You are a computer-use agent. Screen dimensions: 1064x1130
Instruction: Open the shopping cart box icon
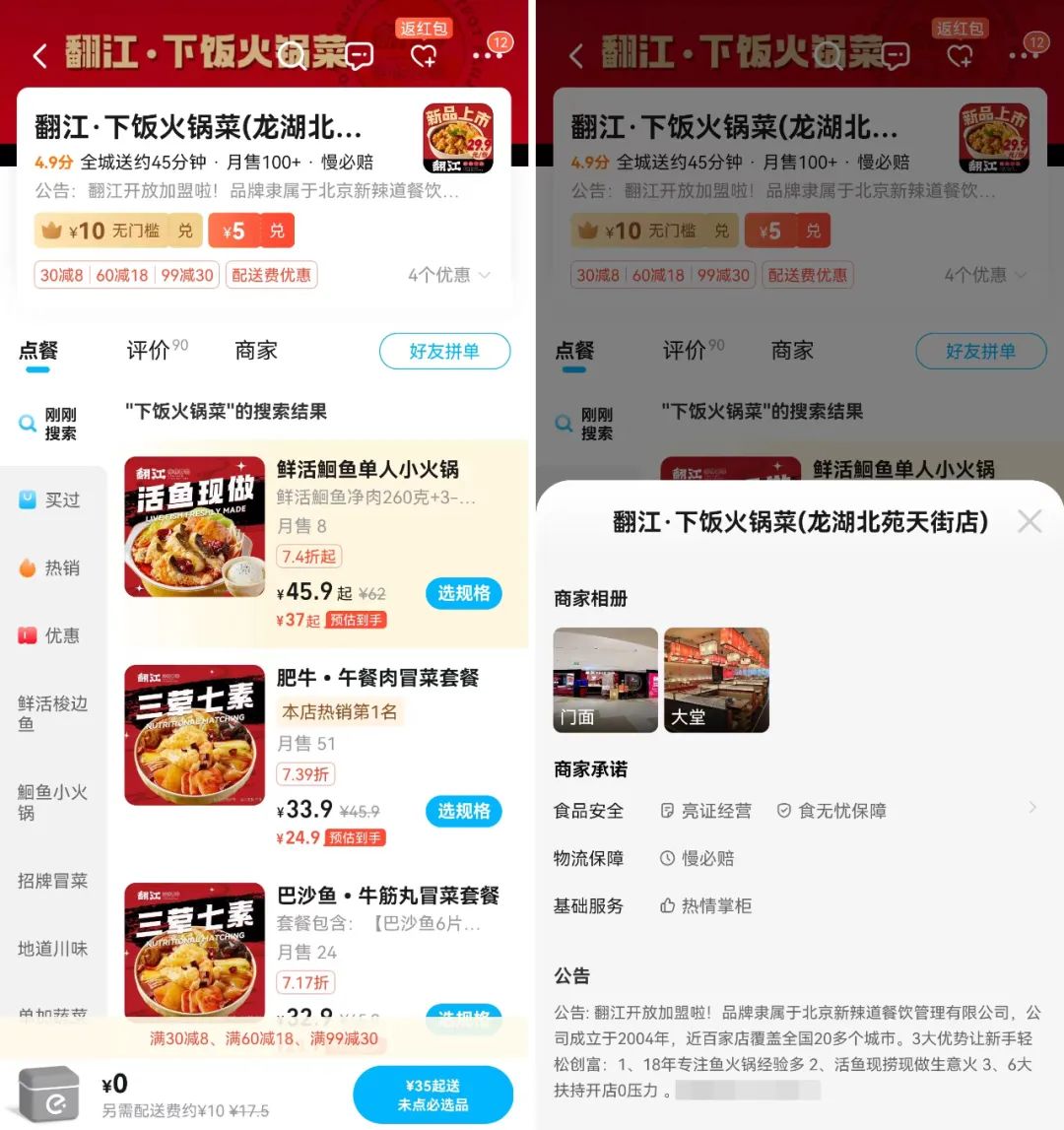tap(49, 1093)
